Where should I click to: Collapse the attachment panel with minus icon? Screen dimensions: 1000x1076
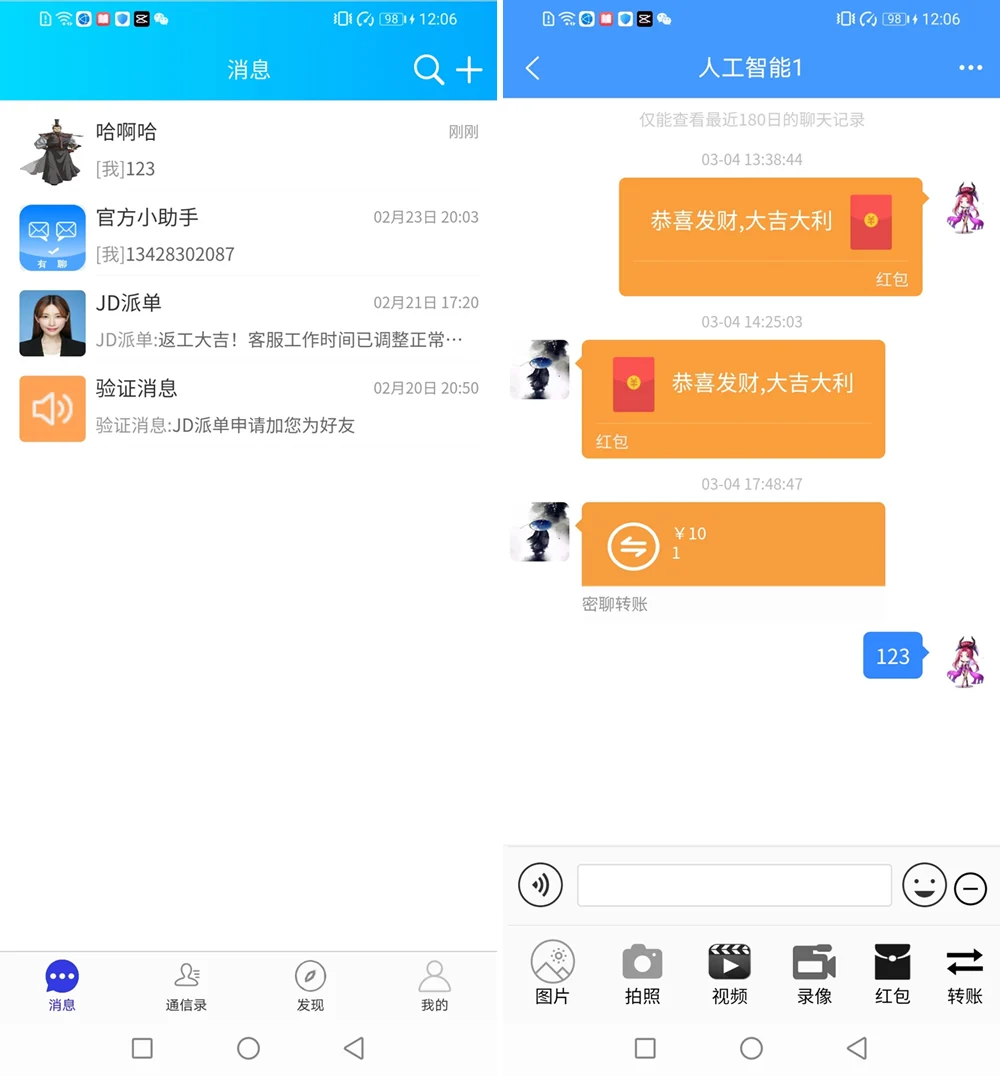click(x=970, y=887)
